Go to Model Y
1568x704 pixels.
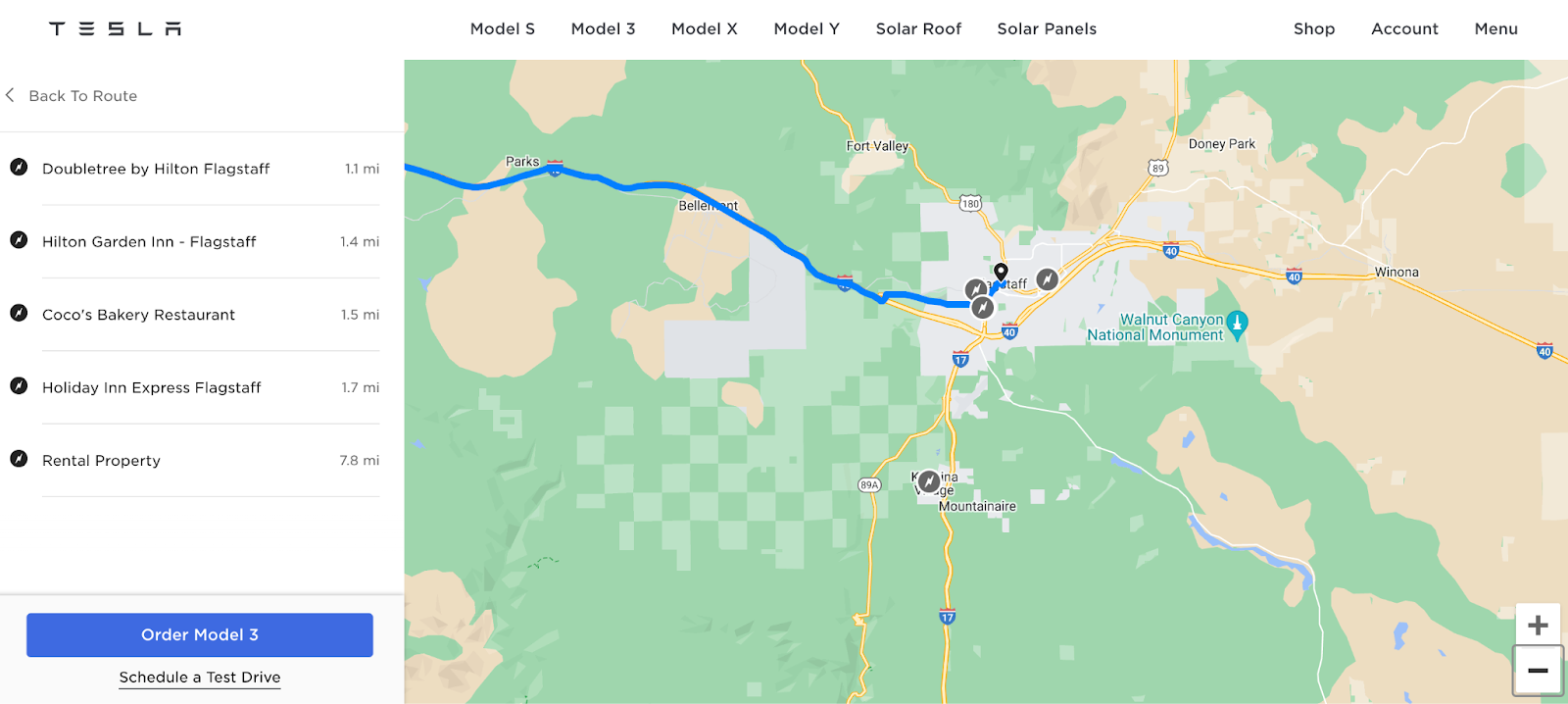[x=807, y=29]
